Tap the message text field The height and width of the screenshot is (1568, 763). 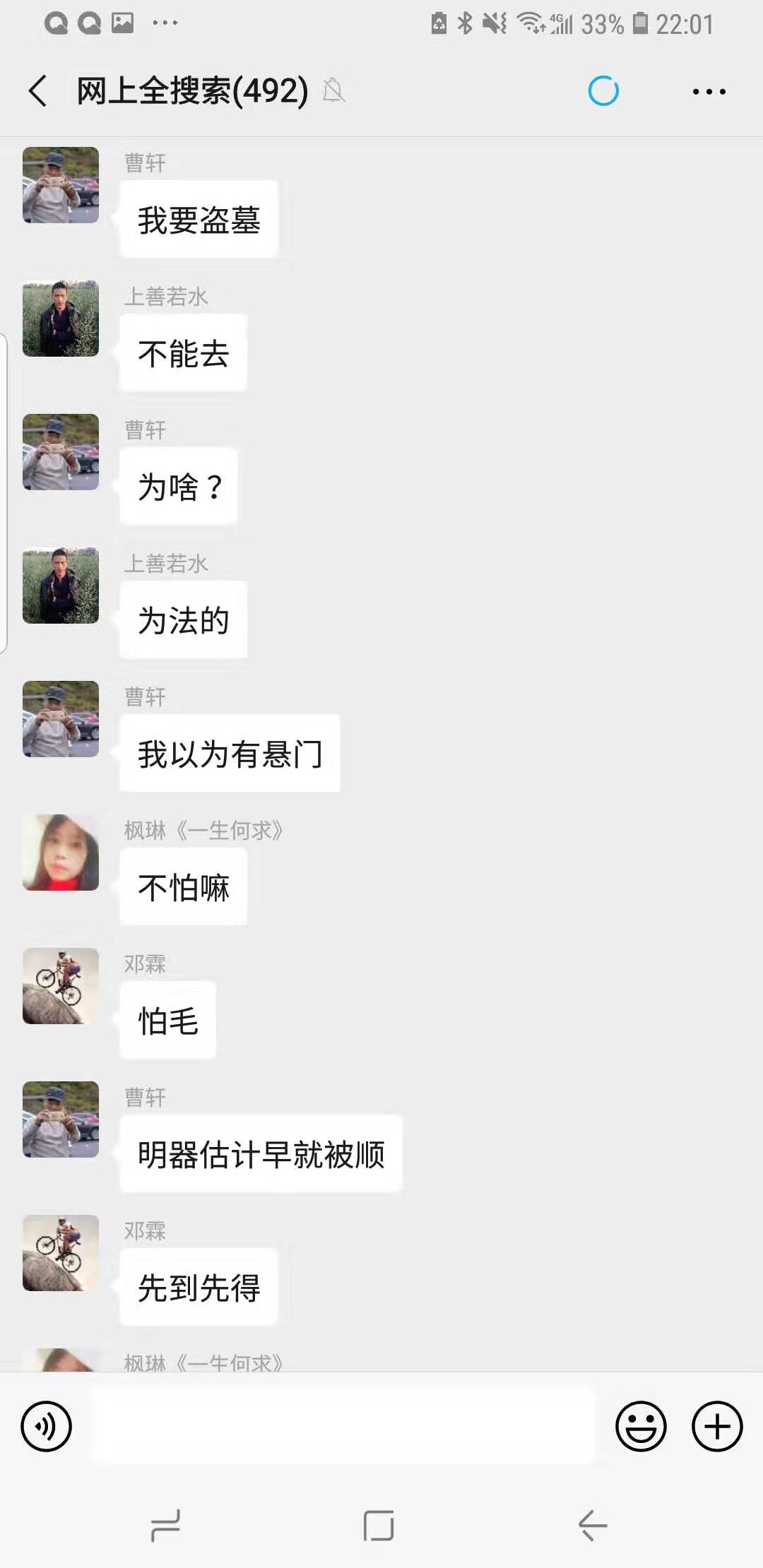click(x=343, y=1425)
